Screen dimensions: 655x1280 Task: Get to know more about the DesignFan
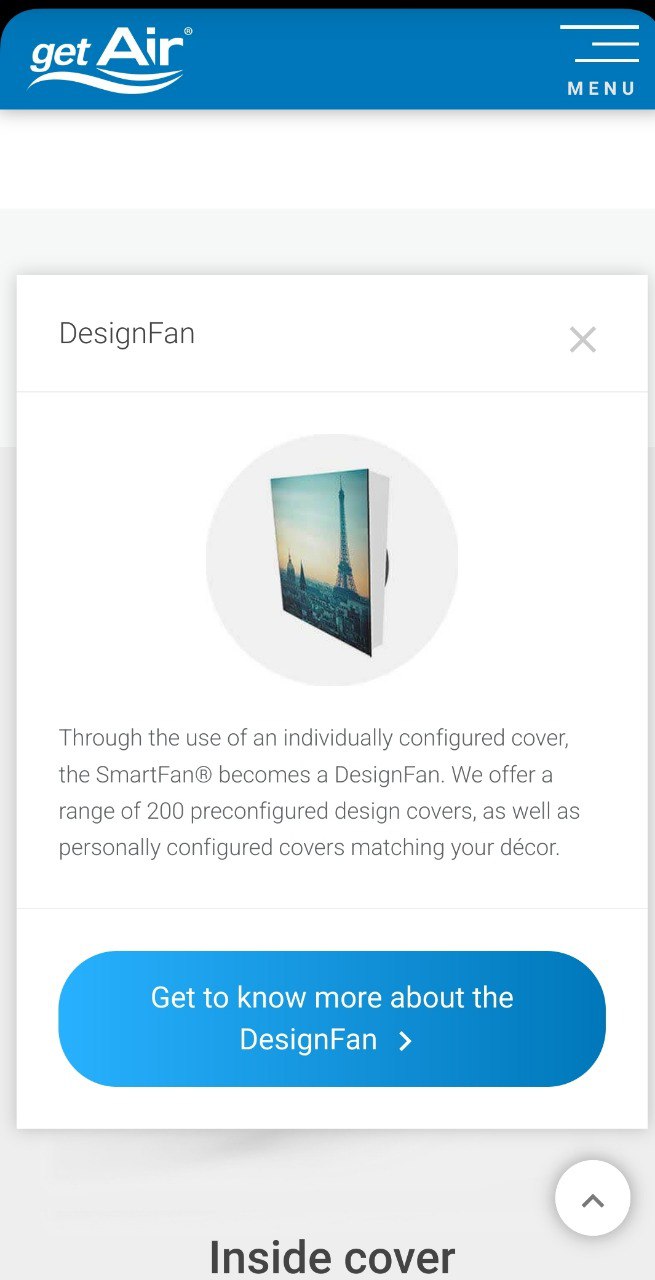click(x=332, y=1018)
